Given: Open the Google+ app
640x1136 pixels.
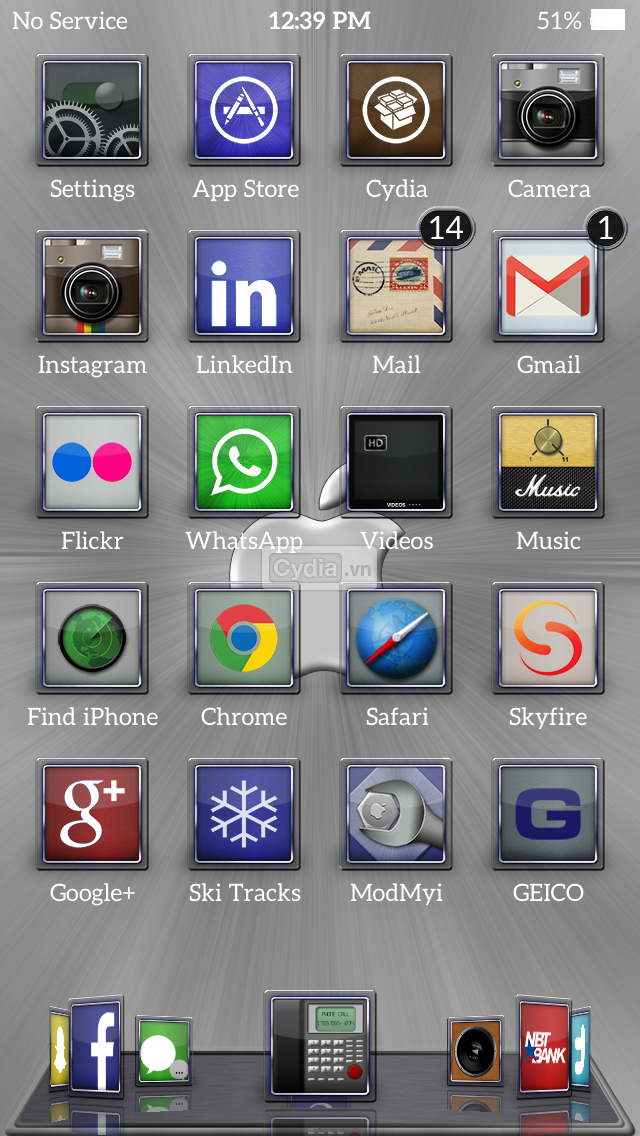Looking at the screenshot, I should coord(92,815).
